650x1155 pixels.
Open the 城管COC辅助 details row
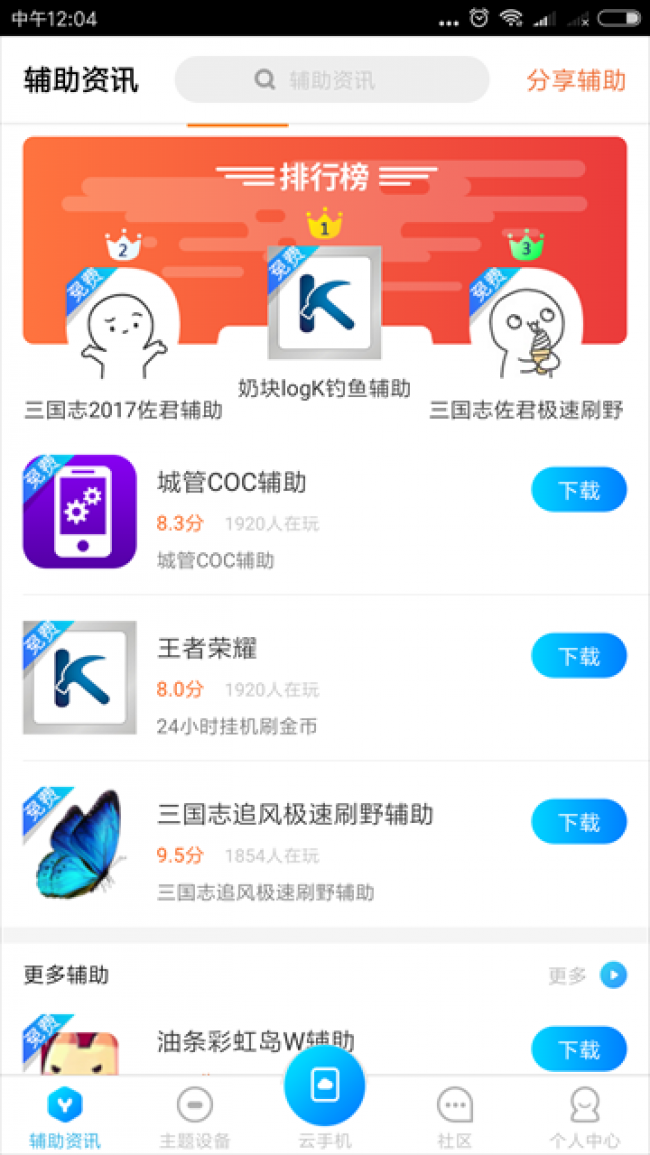[x=300, y=512]
